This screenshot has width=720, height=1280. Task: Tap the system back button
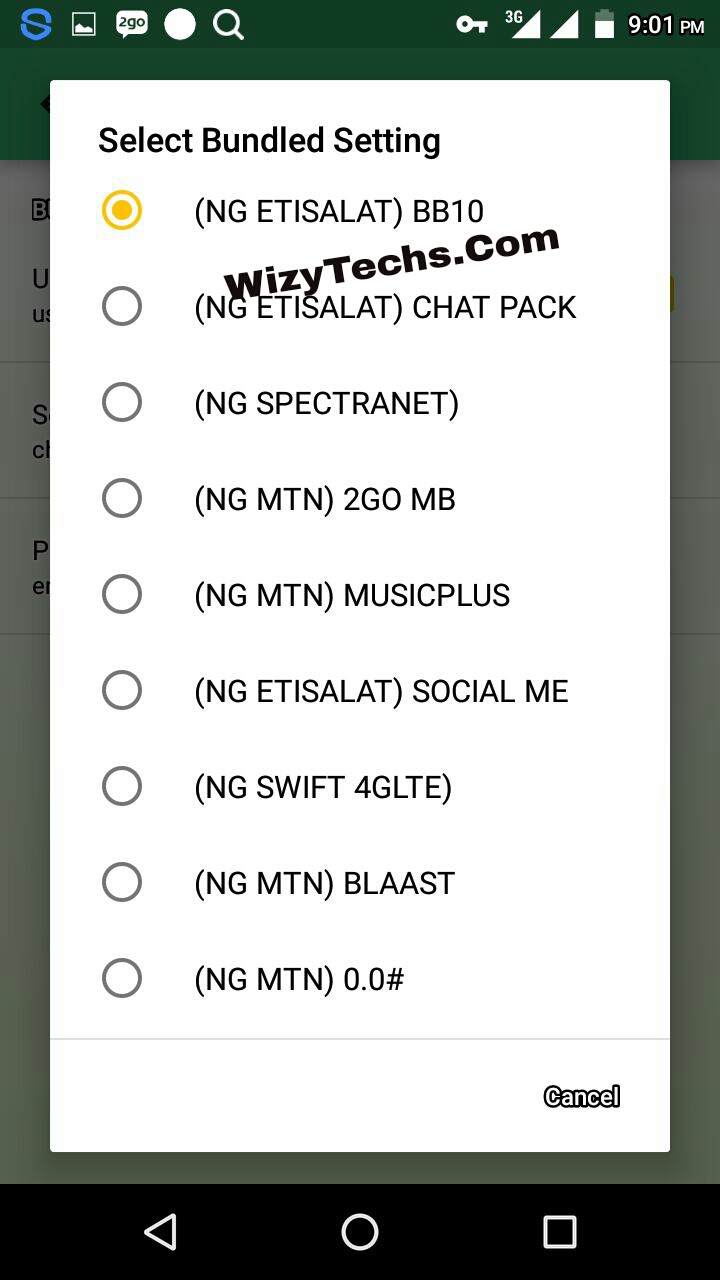coord(161,1232)
